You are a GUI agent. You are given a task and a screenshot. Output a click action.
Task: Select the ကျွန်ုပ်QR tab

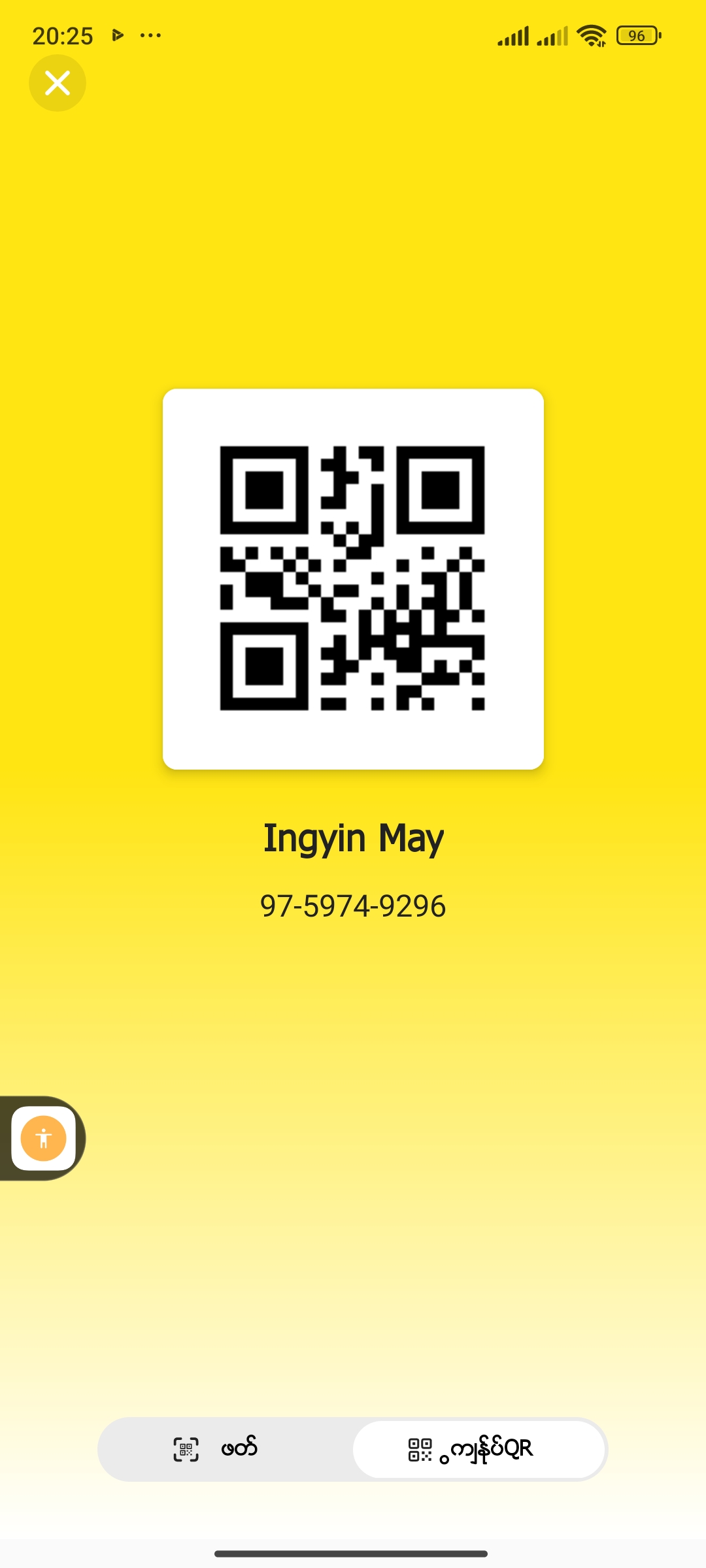pos(479,1449)
